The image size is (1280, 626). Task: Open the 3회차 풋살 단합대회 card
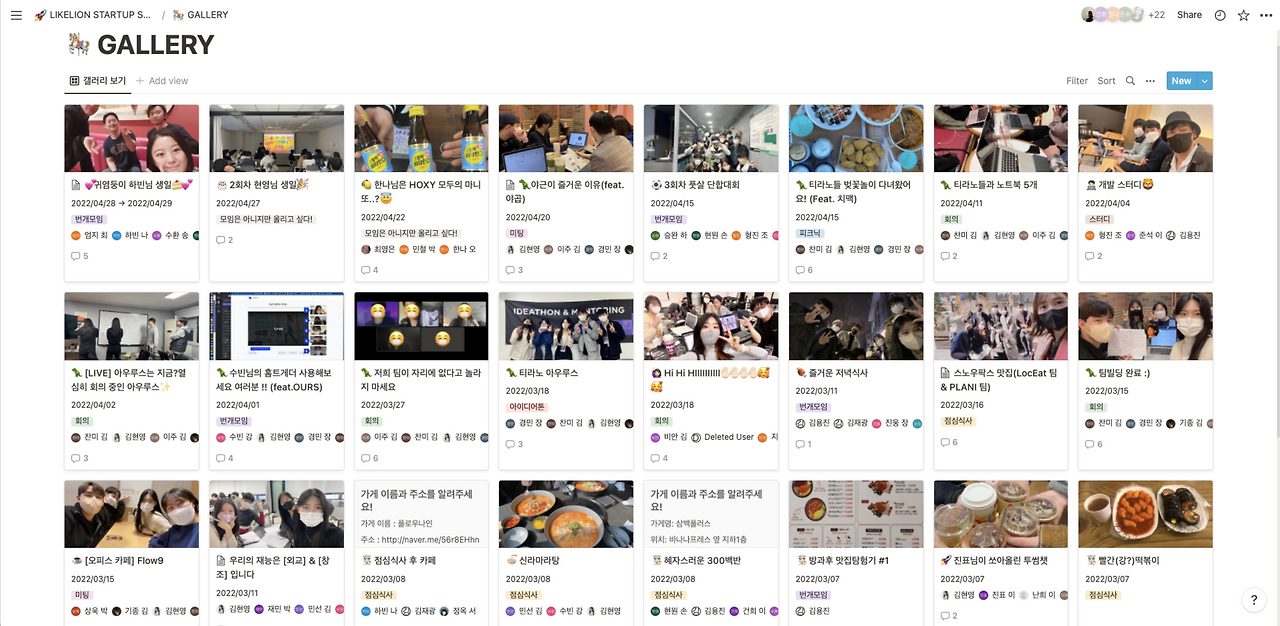711,191
